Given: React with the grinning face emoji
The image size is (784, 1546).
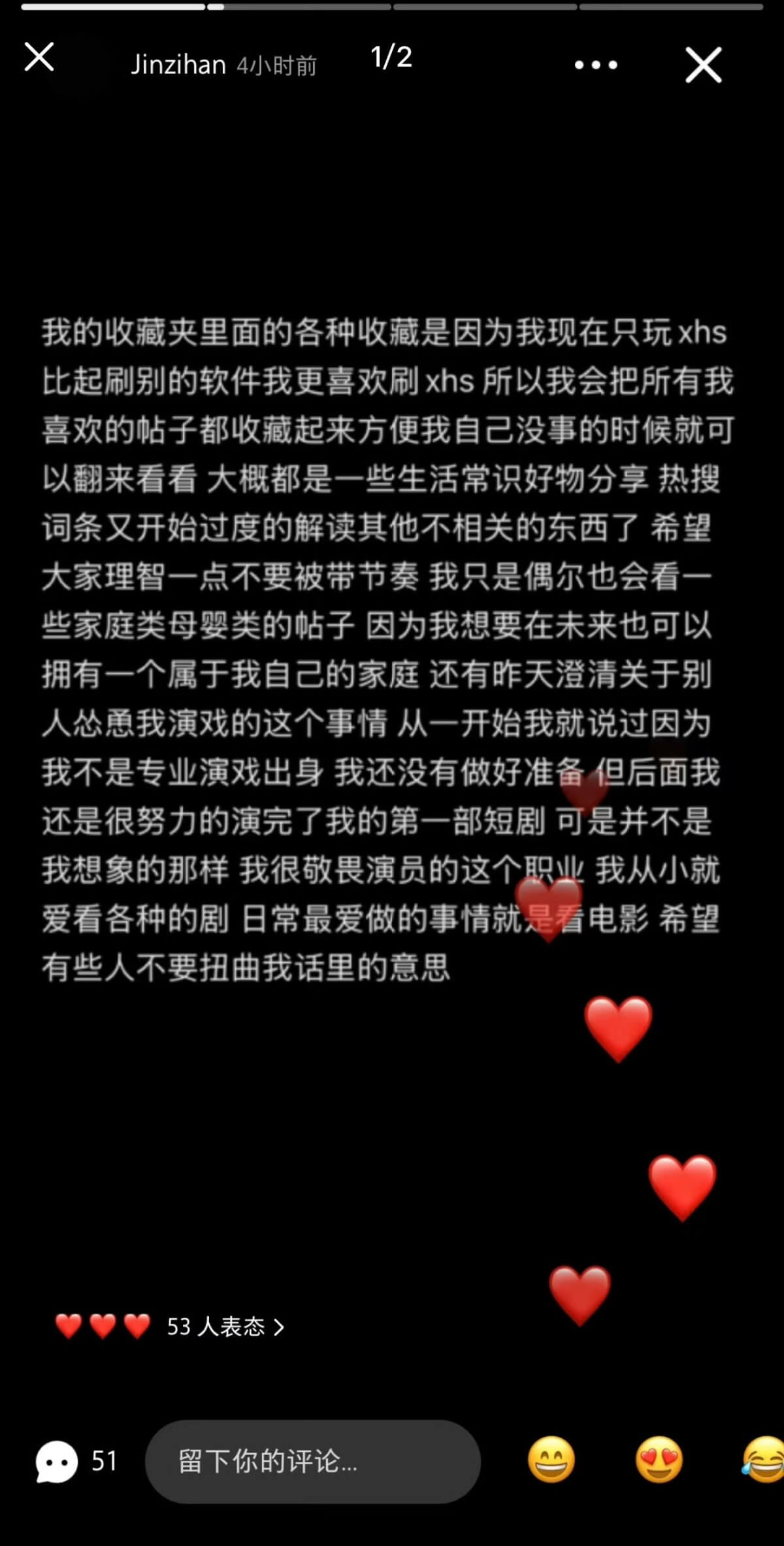Looking at the screenshot, I should tap(551, 1460).
